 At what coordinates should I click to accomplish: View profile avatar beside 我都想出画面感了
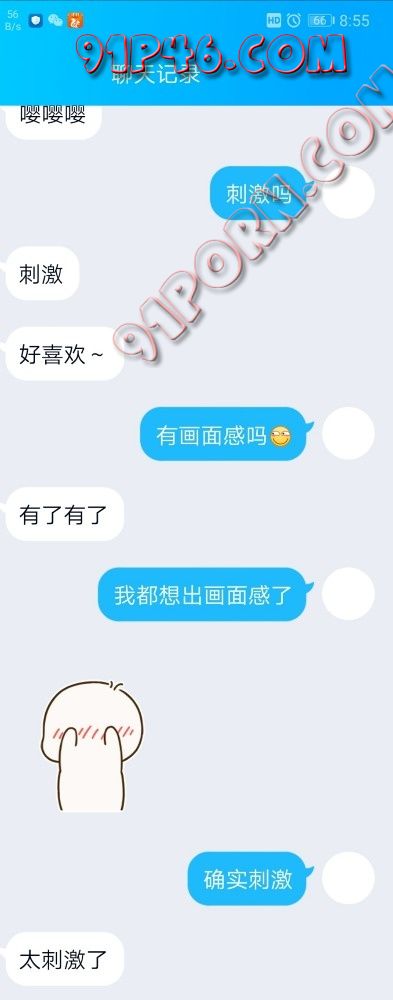[x=348, y=594]
